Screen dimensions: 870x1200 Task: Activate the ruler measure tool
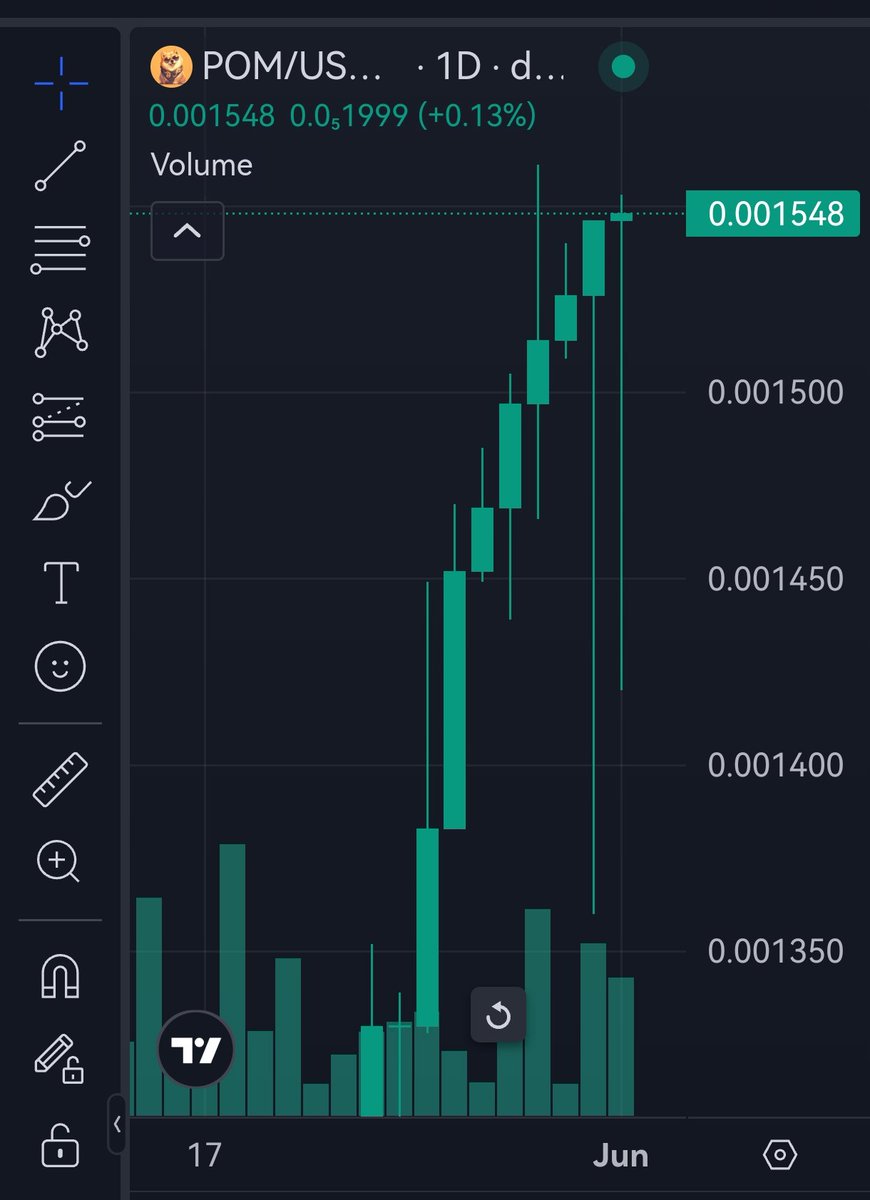[61, 780]
